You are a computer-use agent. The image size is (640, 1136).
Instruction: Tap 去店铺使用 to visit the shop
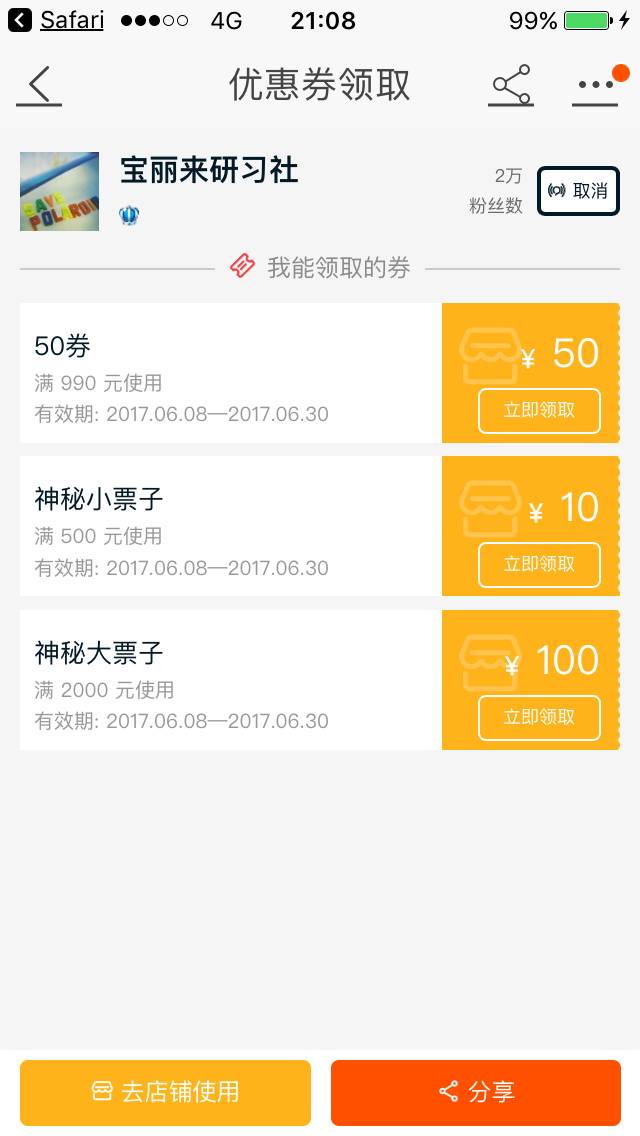(x=165, y=1092)
